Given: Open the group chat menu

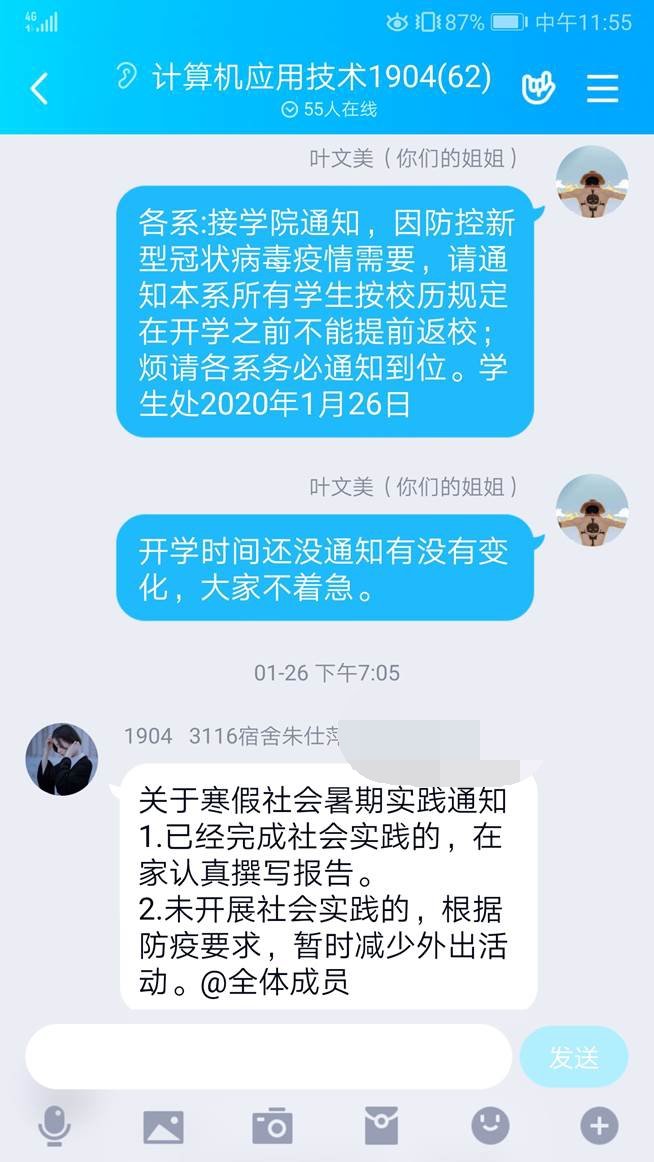Looking at the screenshot, I should pyautogui.click(x=602, y=88).
